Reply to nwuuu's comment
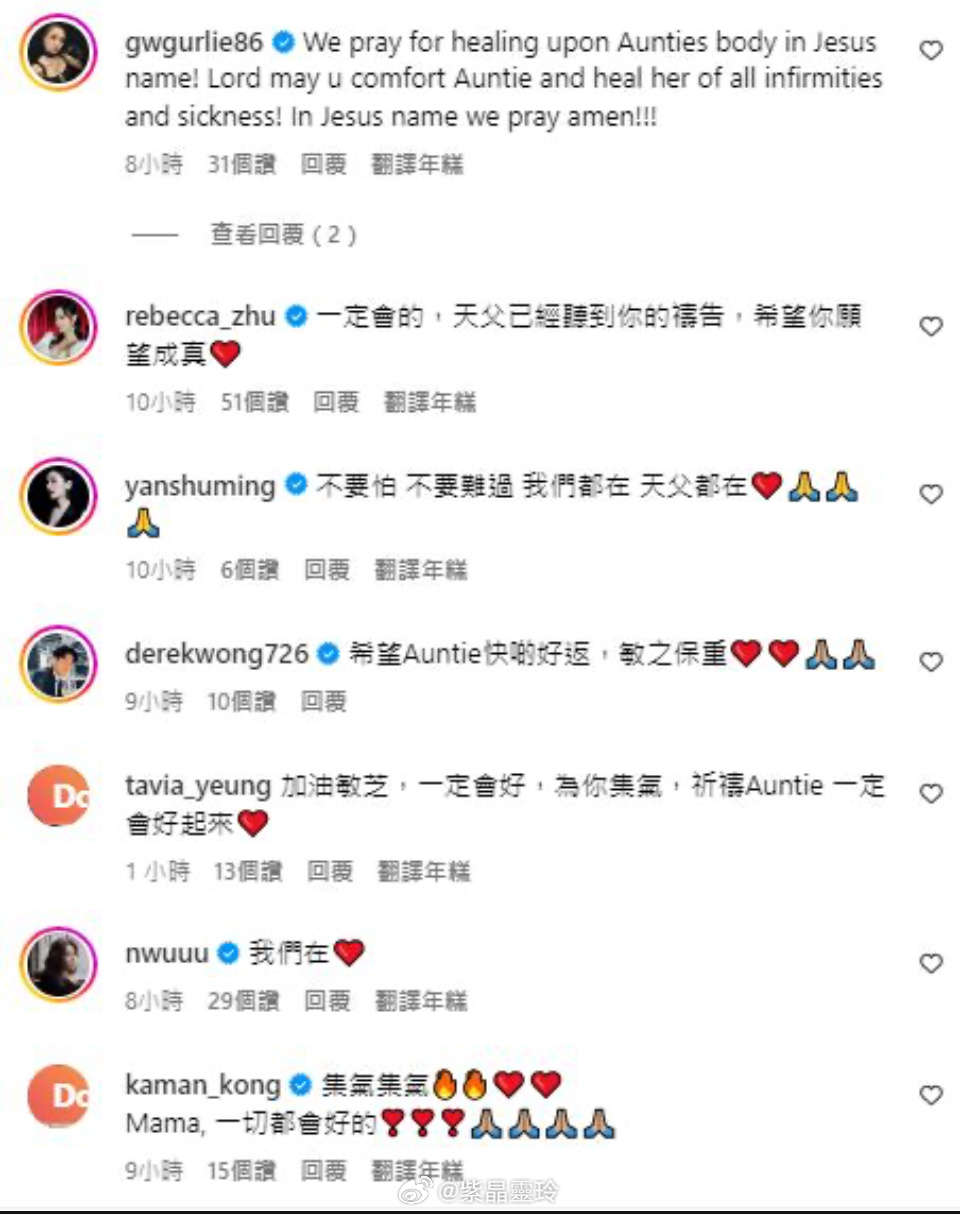 click(x=327, y=1001)
